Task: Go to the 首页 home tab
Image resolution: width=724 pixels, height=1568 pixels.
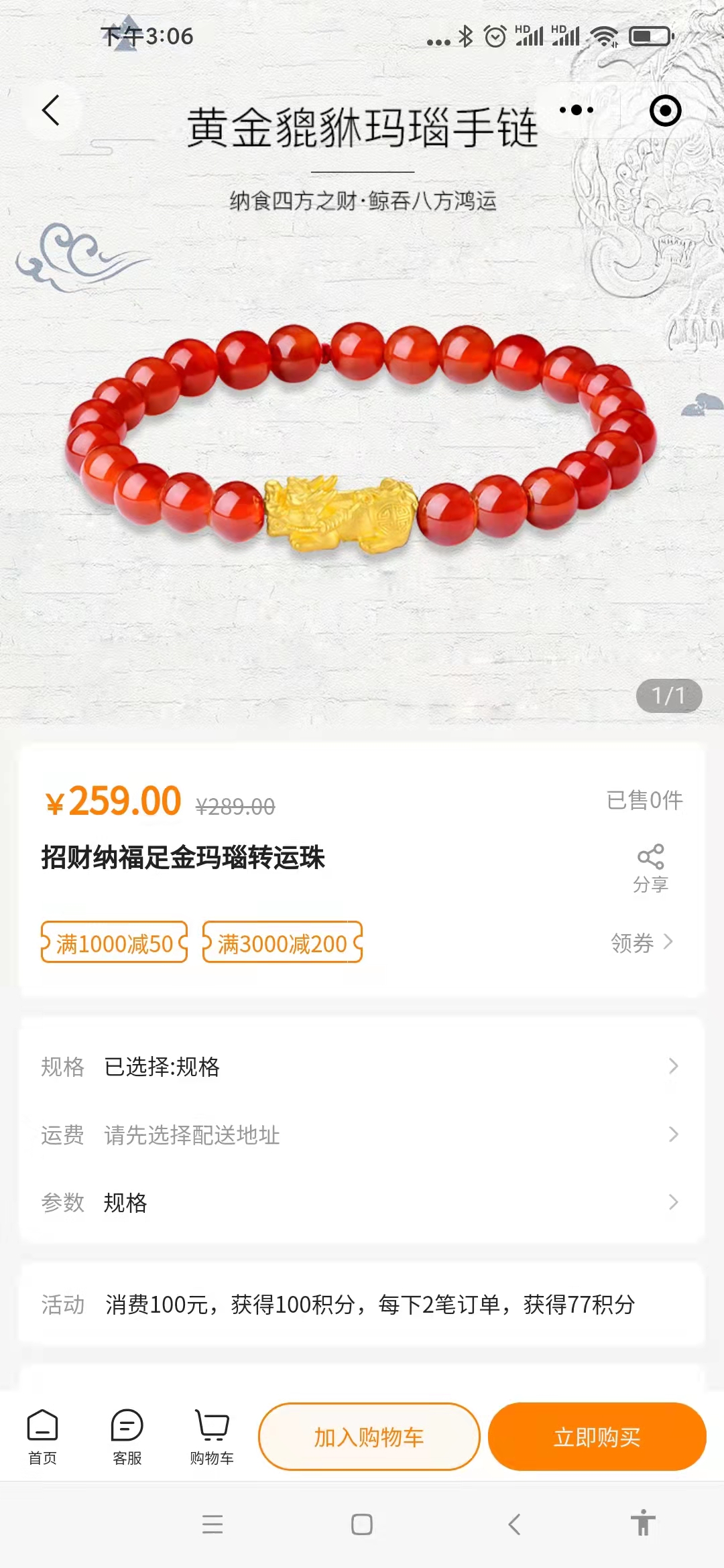Action: click(x=42, y=1437)
